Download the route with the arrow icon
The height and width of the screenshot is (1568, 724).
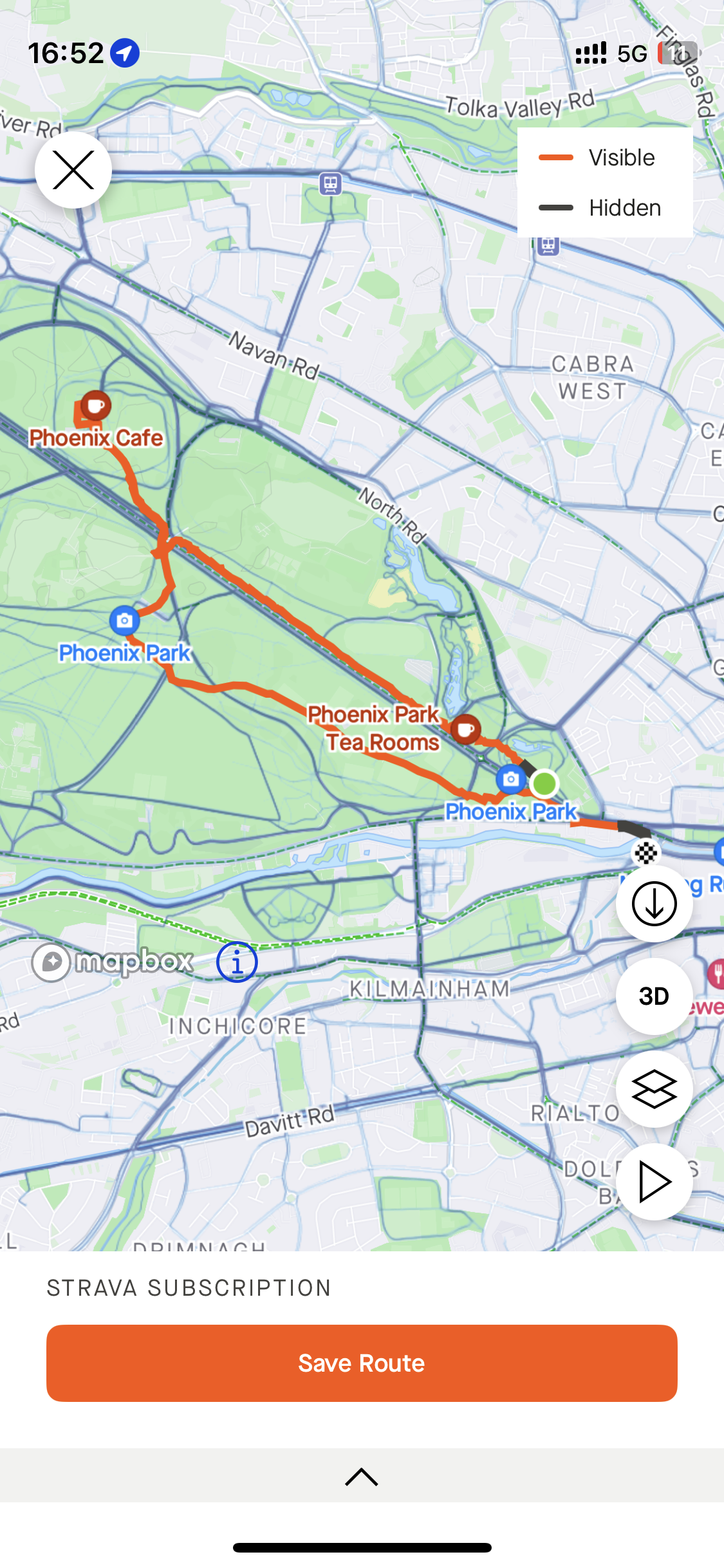[654, 904]
